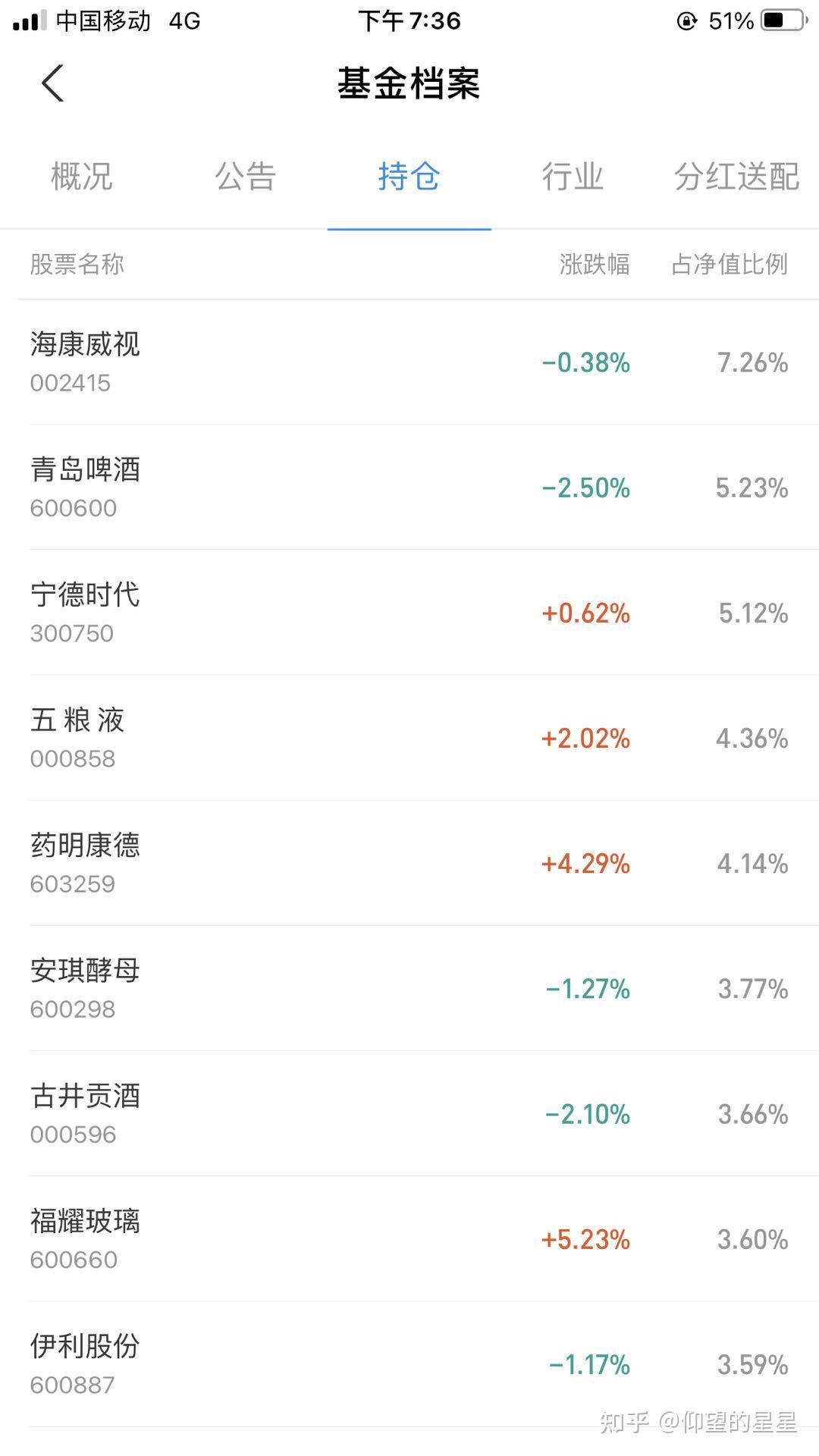Switch to the 概况 tab

pyautogui.click(x=82, y=177)
